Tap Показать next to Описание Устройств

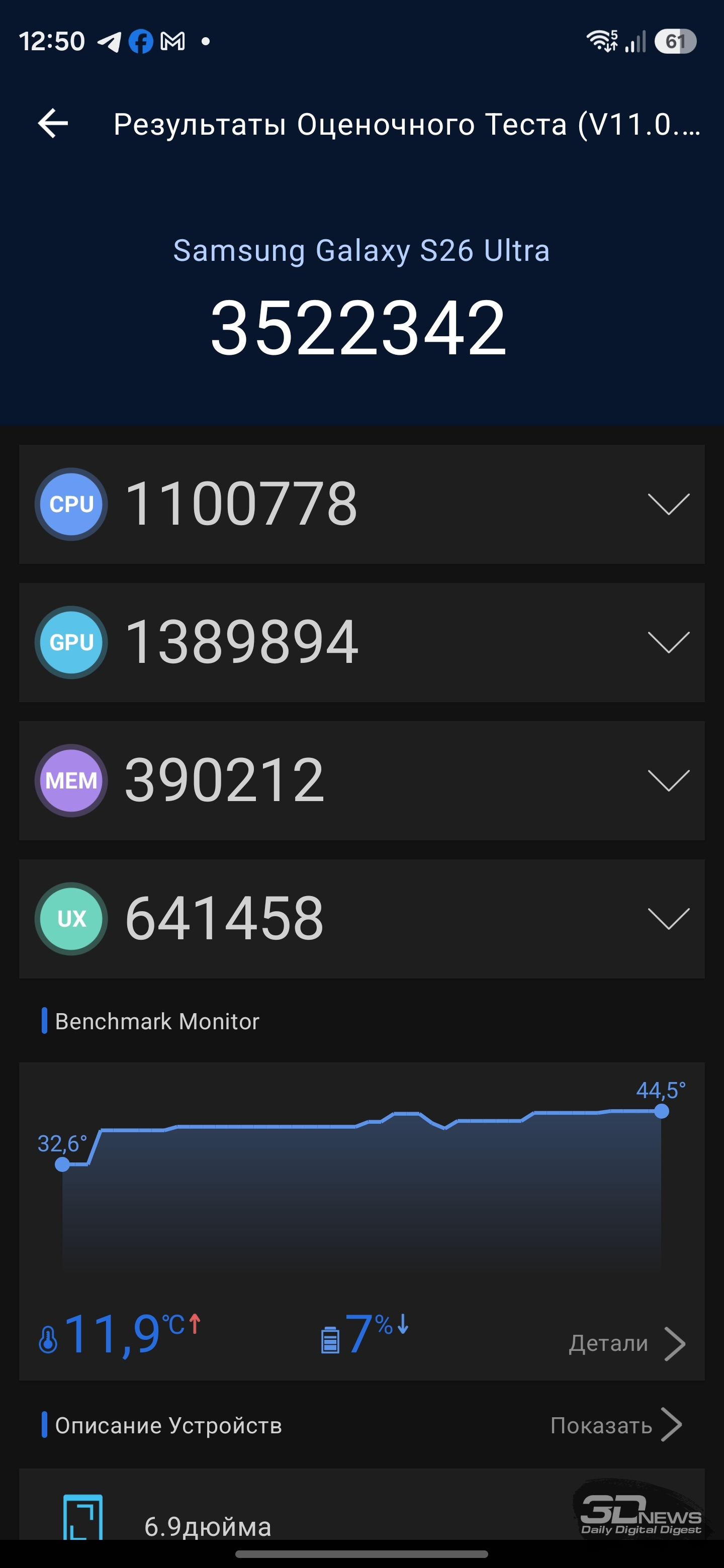(615, 1425)
